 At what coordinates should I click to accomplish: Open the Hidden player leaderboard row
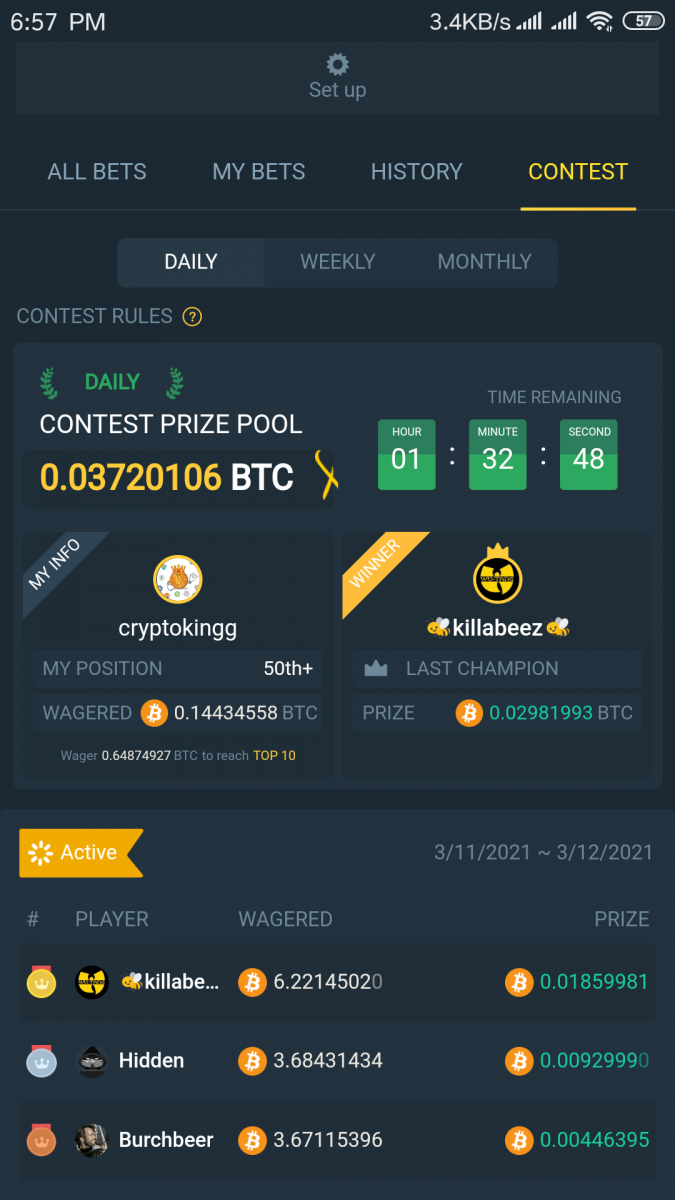pyautogui.click(x=337, y=1060)
